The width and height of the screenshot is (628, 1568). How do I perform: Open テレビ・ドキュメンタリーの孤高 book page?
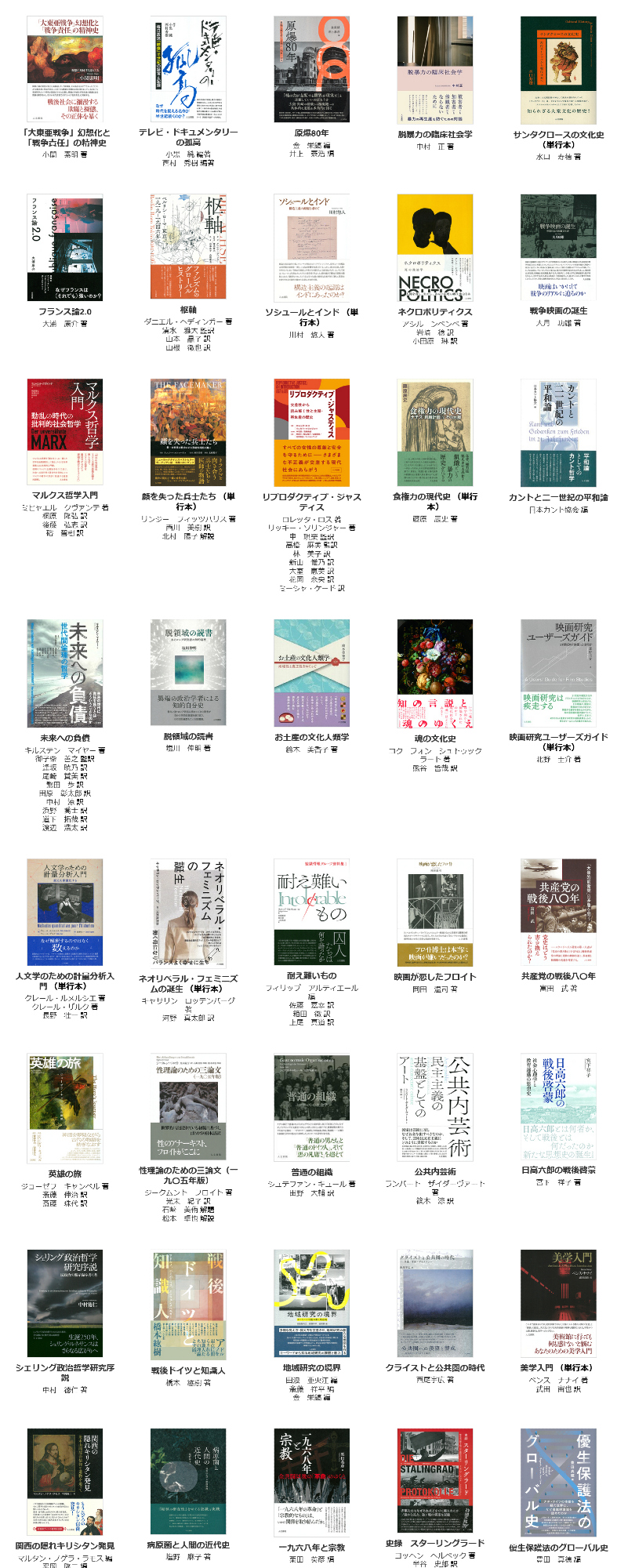point(188,69)
